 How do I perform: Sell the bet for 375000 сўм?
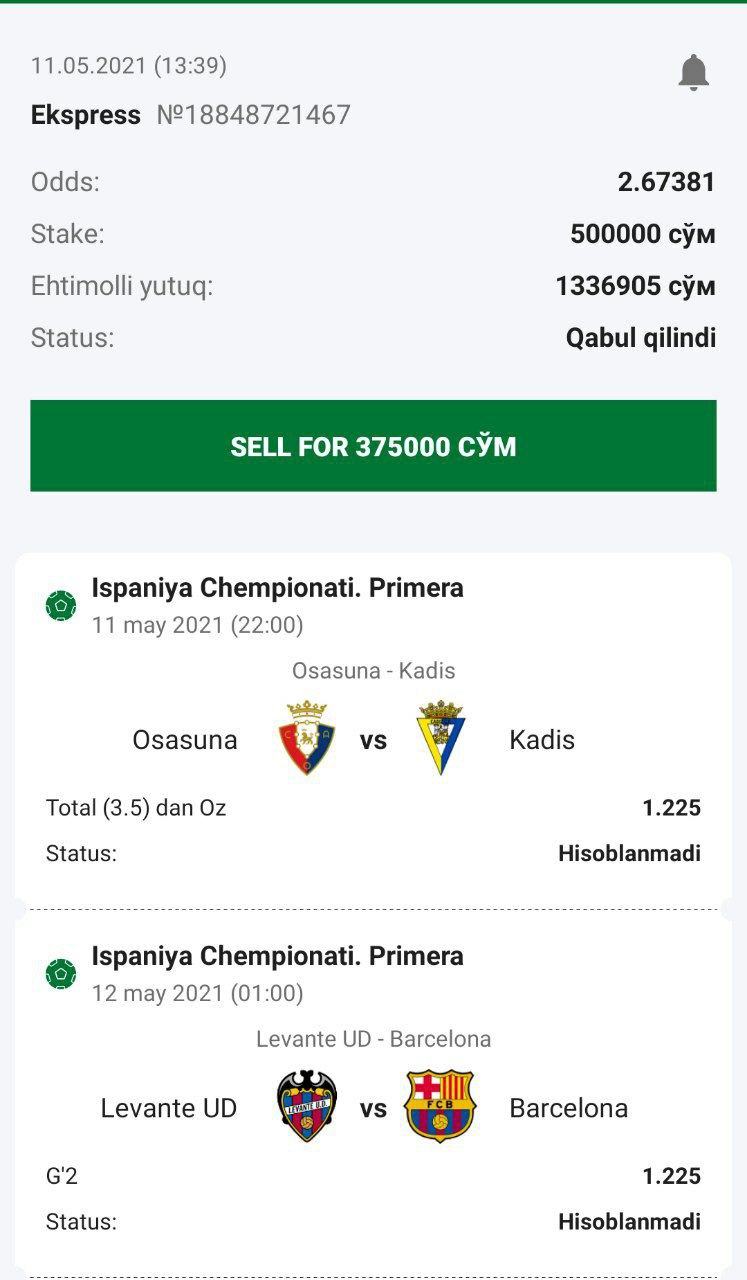(373, 446)
